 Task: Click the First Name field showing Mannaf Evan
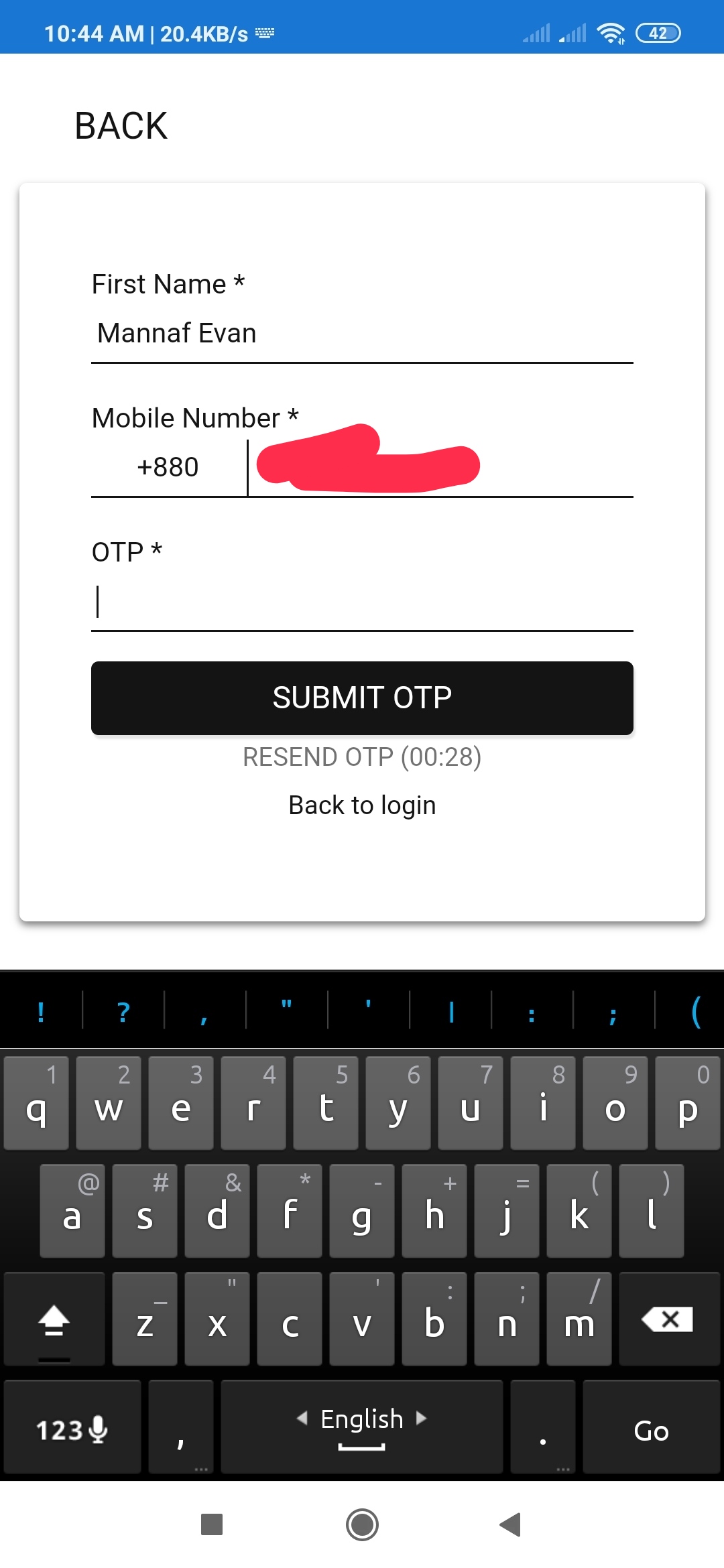pos(362,333)
